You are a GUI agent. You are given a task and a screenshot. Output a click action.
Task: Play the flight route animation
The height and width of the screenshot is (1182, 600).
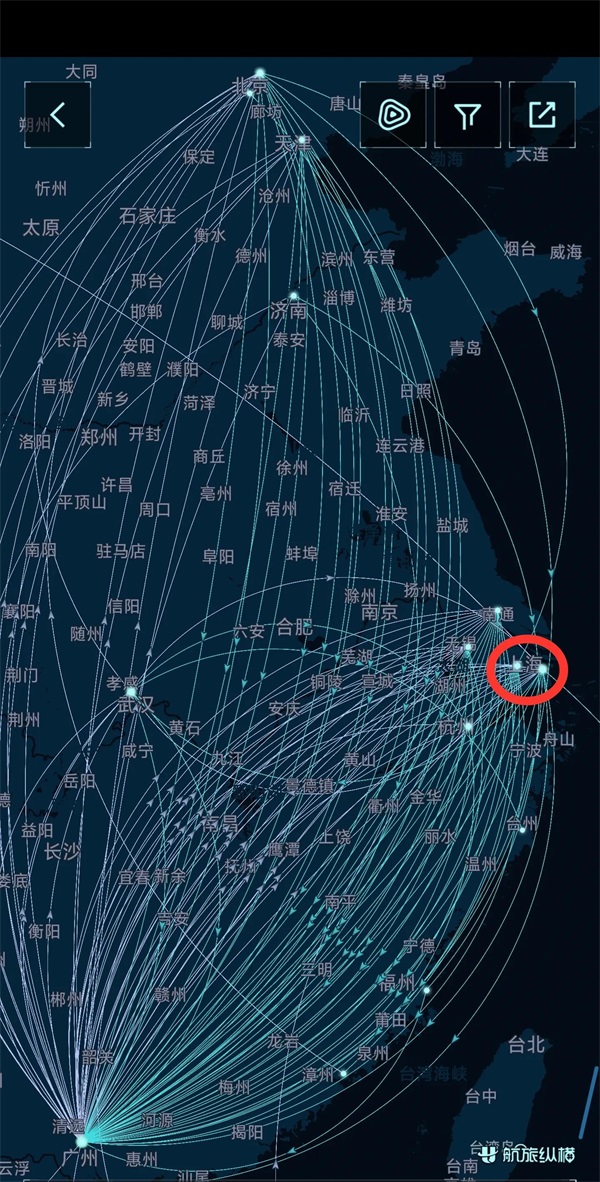tap(393, 115)
